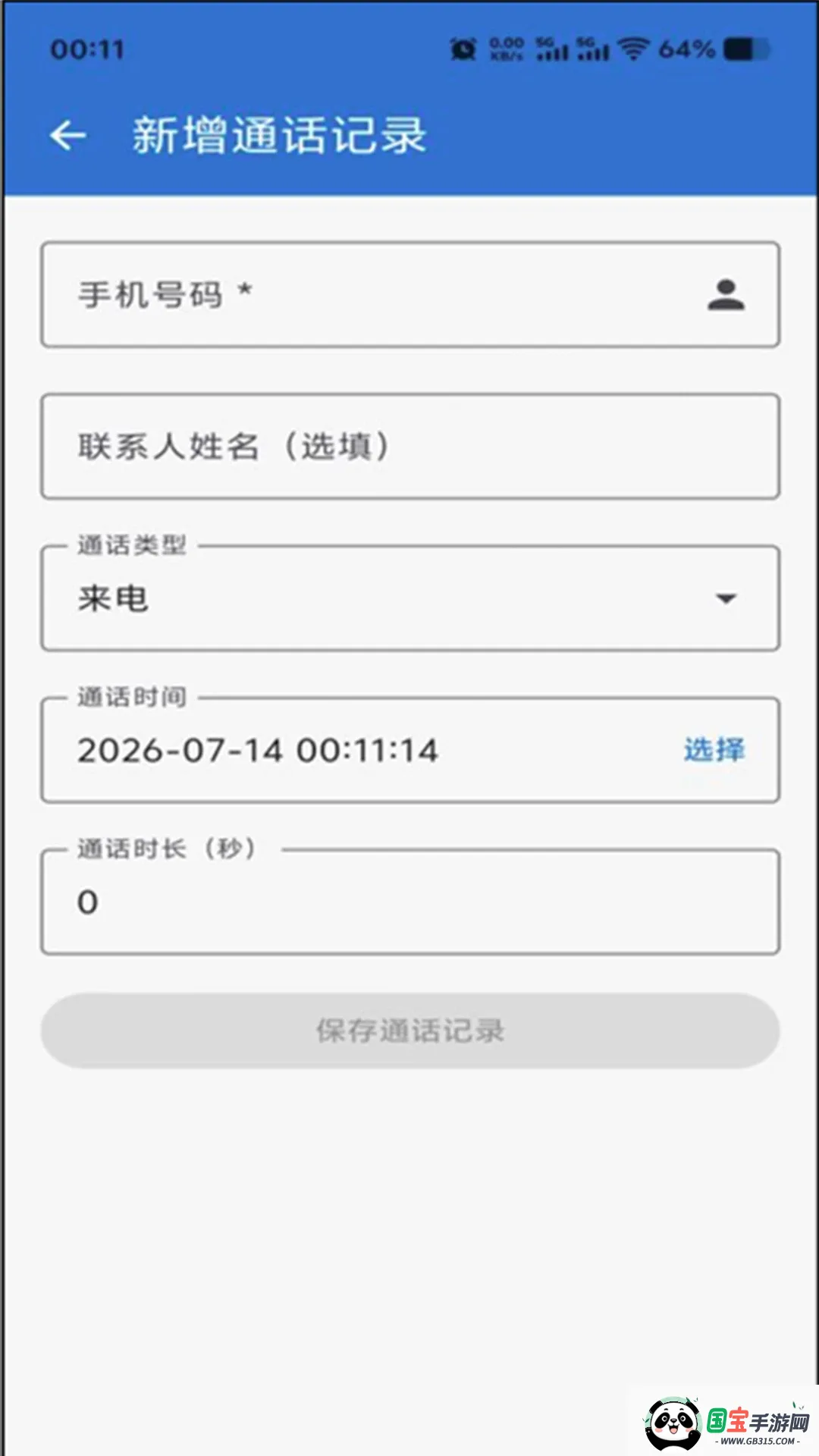Open contact picker in phone number field
The image size is (819, 1456).
click(x=726, y=295)
